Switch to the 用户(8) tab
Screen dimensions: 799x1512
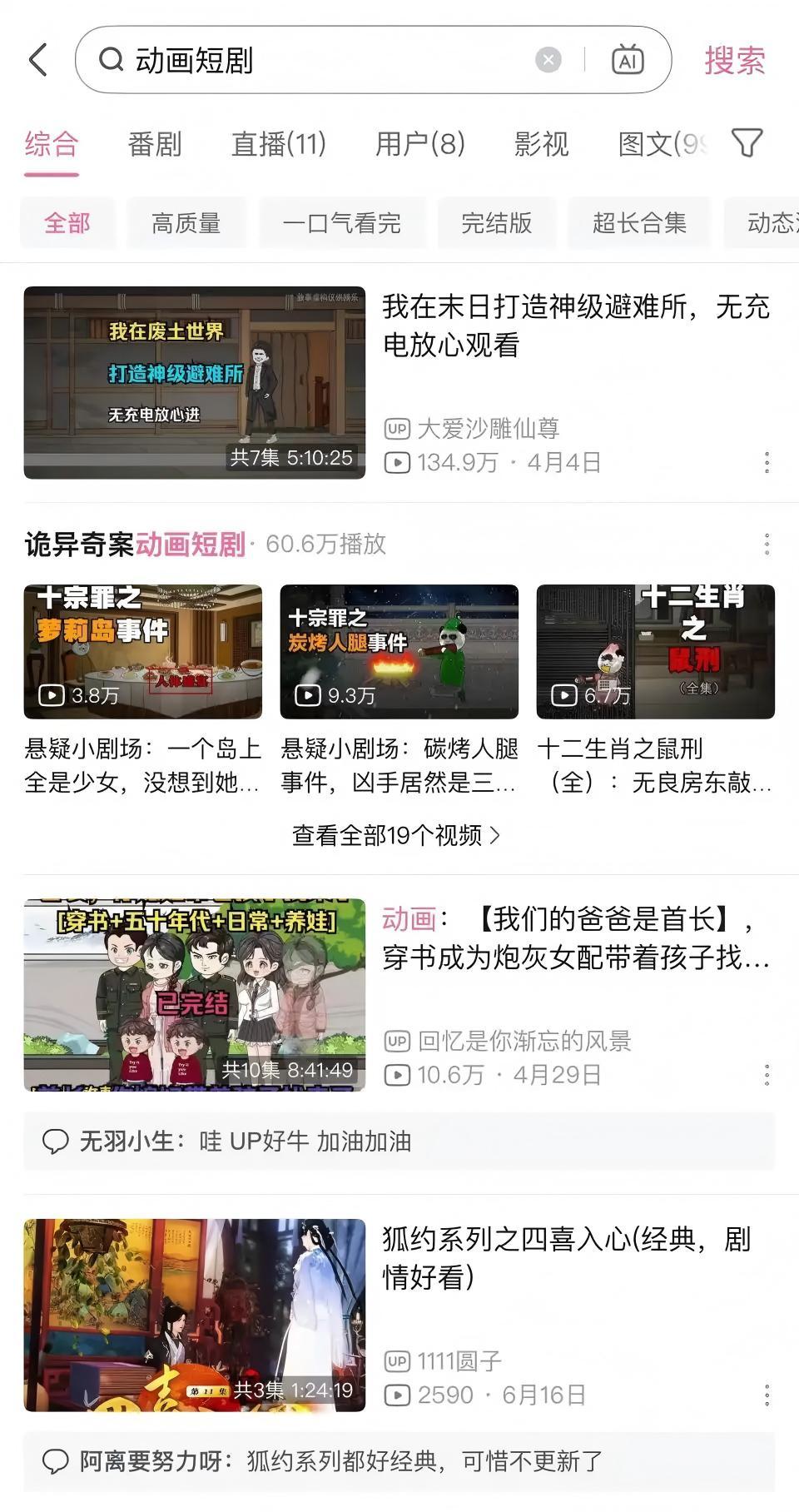(x=419, y=144)
